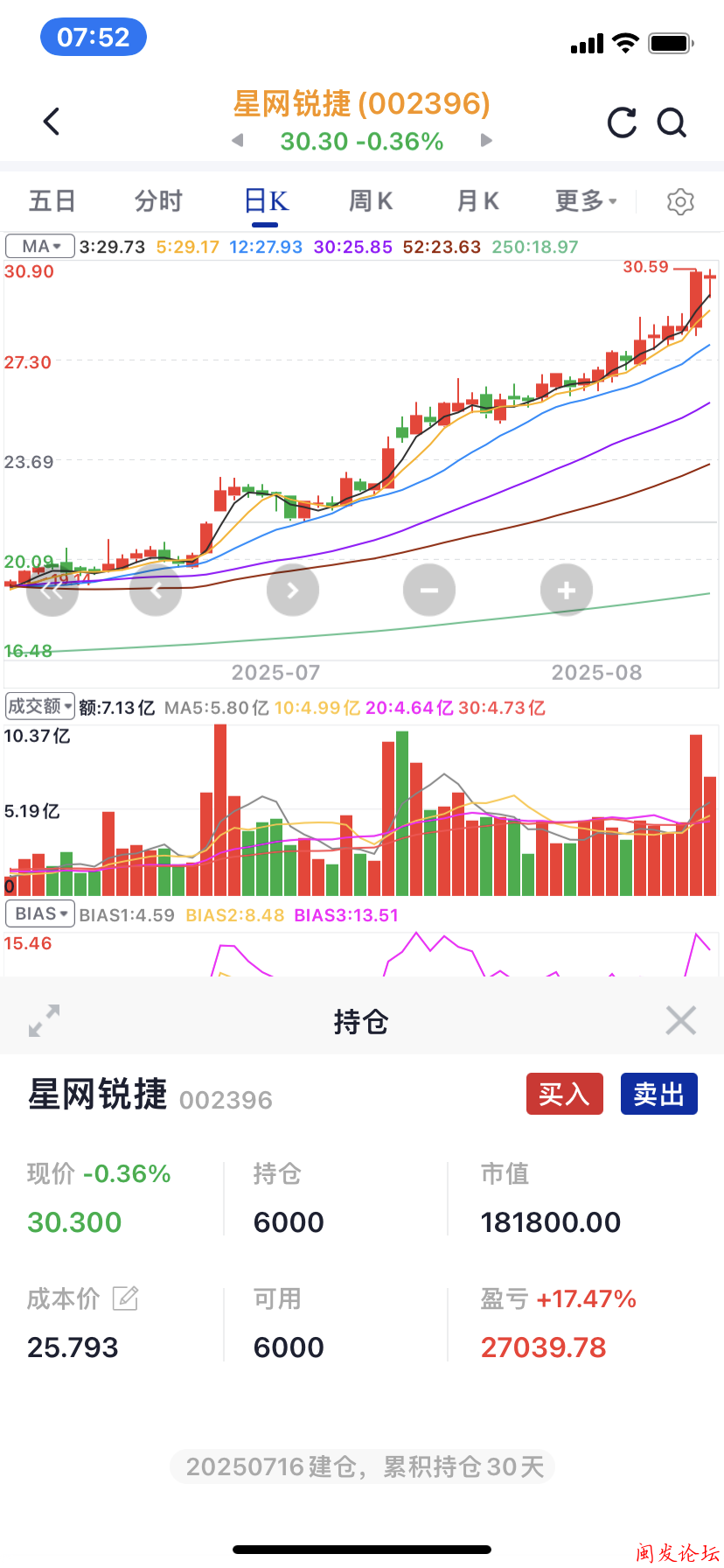Open the 成交额 indicator dropdown
The image size is (724, 1568).
click(40, 706)
